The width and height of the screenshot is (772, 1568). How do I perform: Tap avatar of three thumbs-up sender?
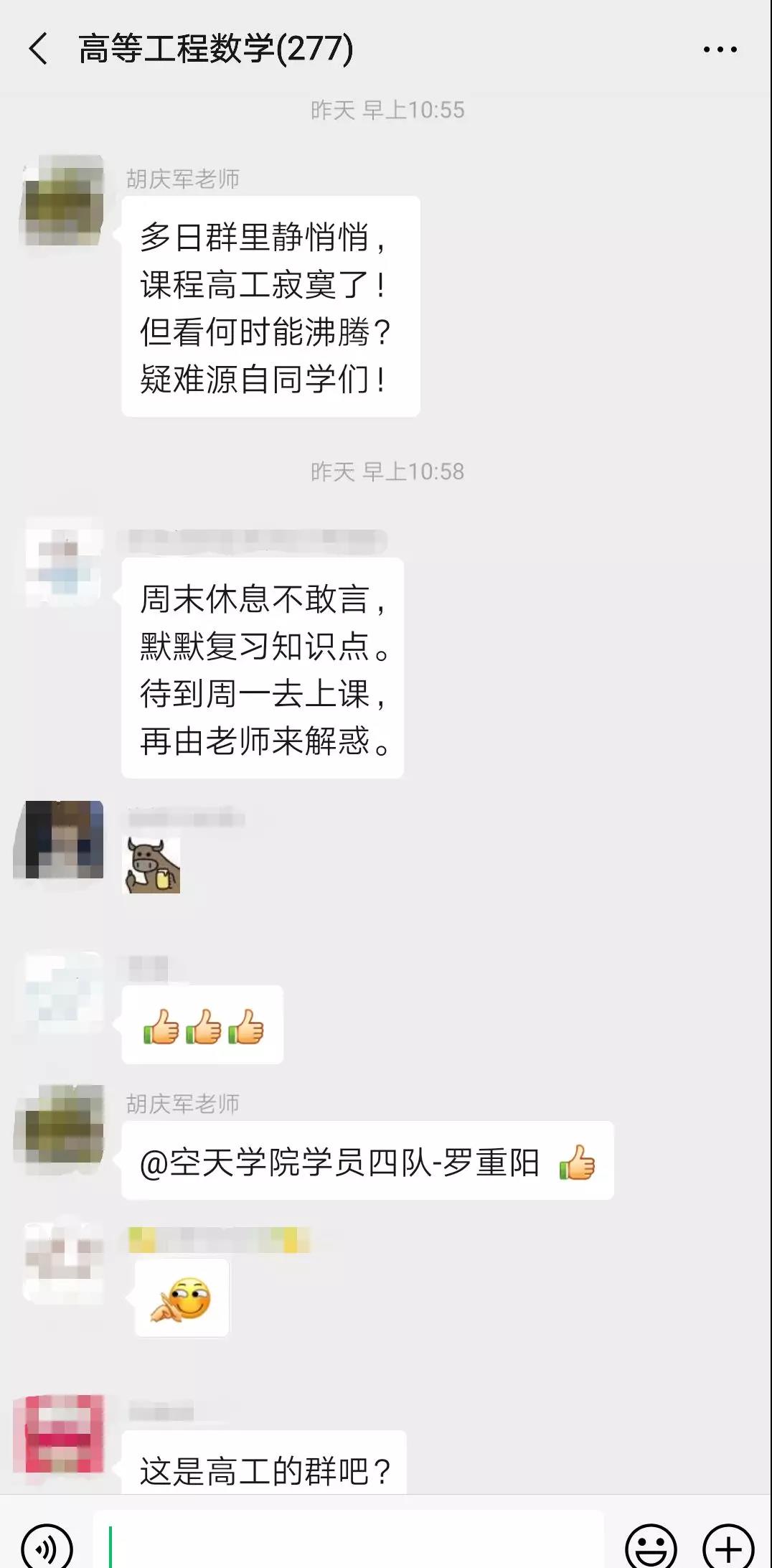point(63,992)
